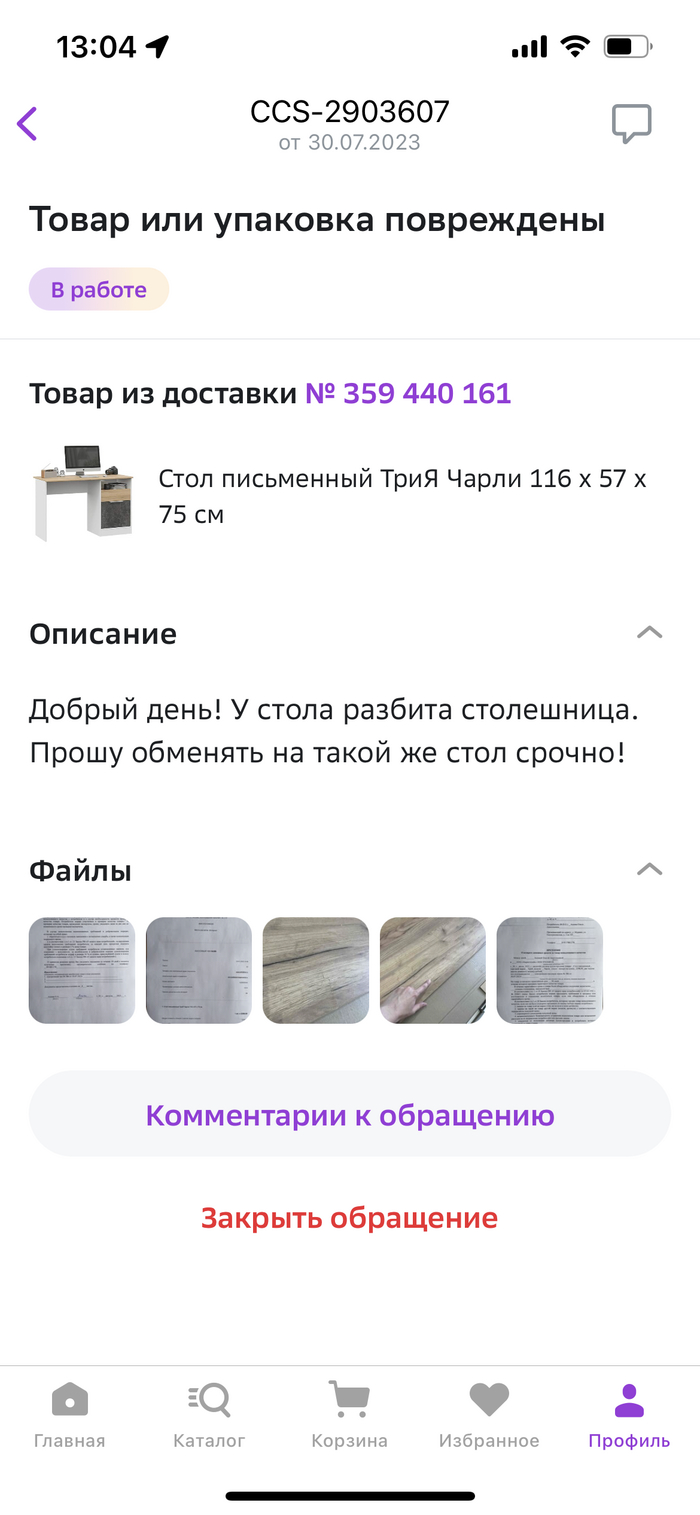View the second attached file
This screenshot has height=1515, width=700.
click(198, 970)
